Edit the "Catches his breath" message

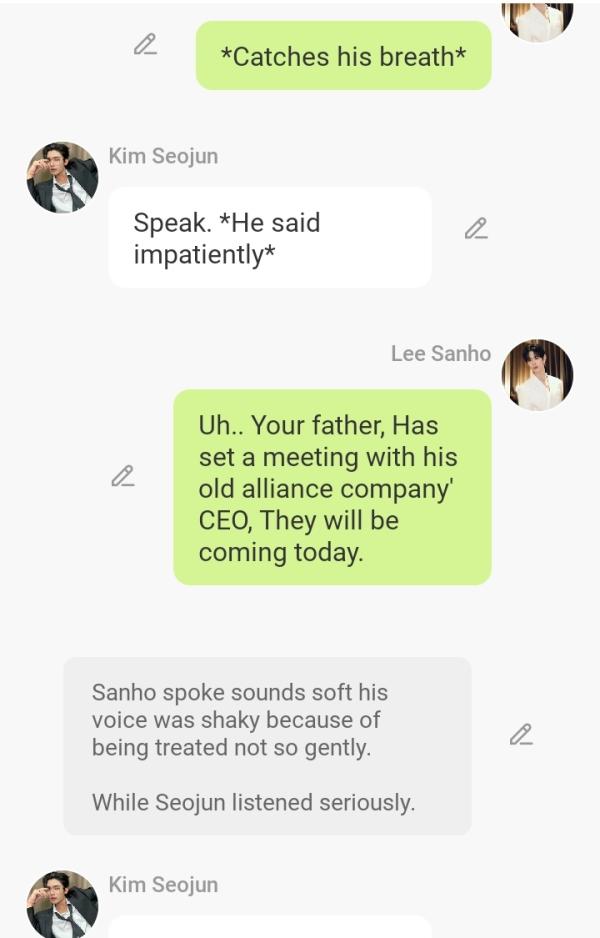[x=146, y=45]
